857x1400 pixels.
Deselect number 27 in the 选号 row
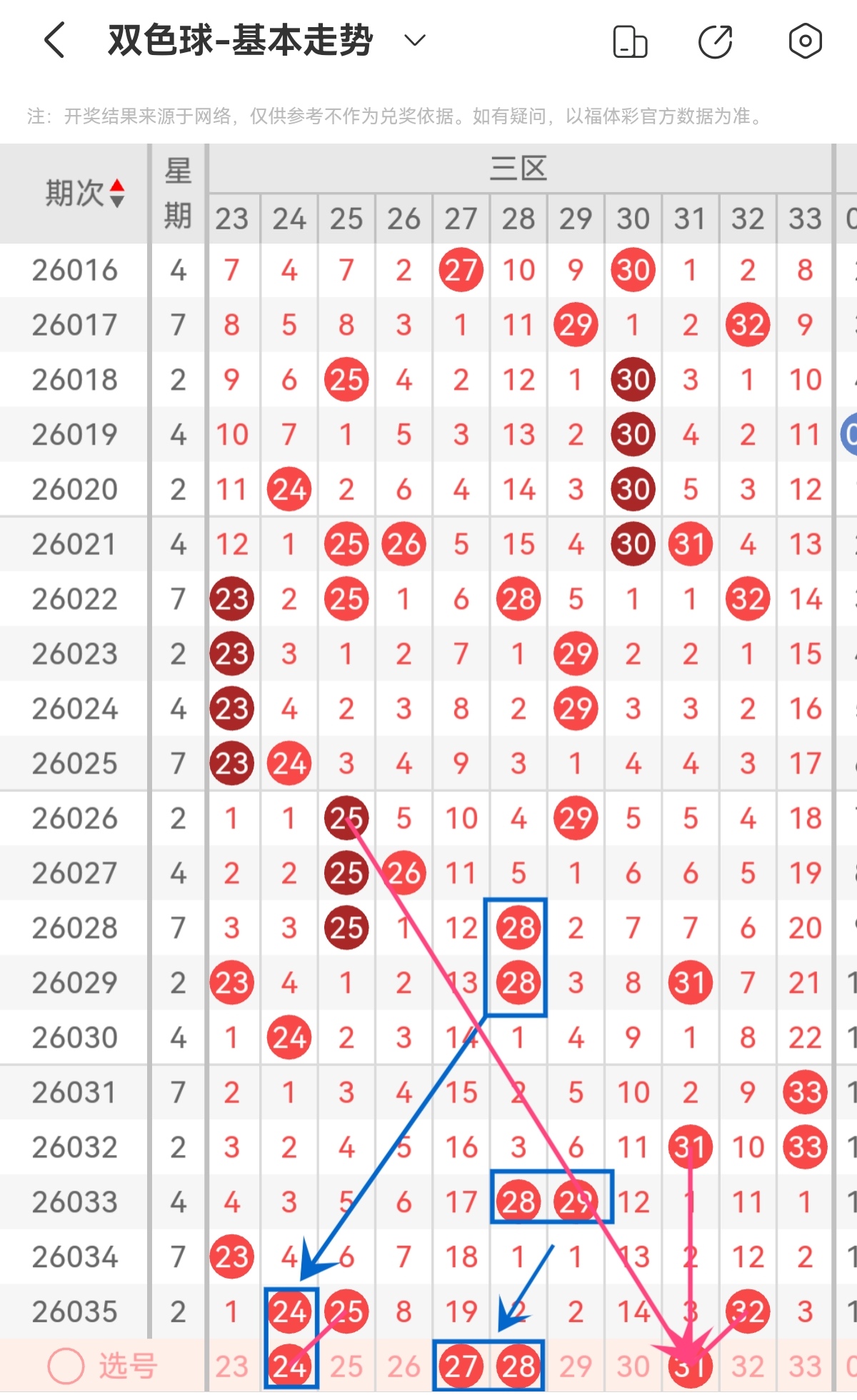click(461, 1366)
